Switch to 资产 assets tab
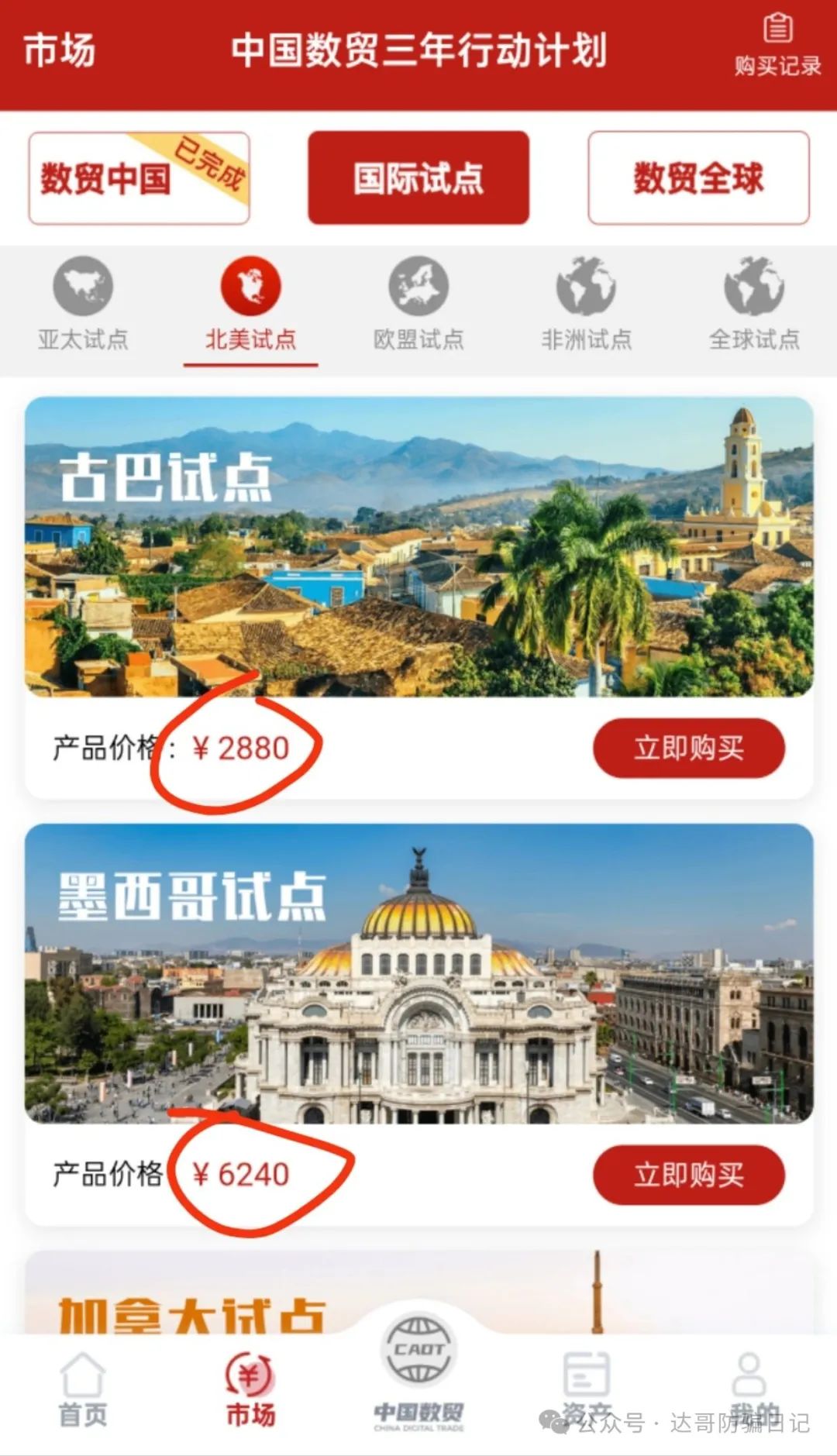This screenshot has width=837, height=1456. pos(586,1391)
